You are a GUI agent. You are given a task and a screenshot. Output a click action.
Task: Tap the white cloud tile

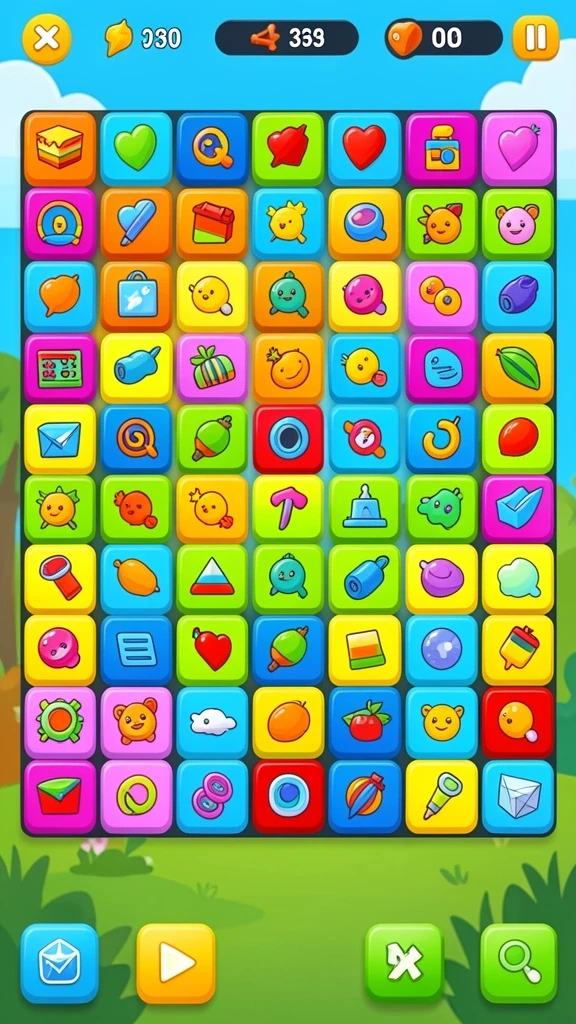[212, 722]
